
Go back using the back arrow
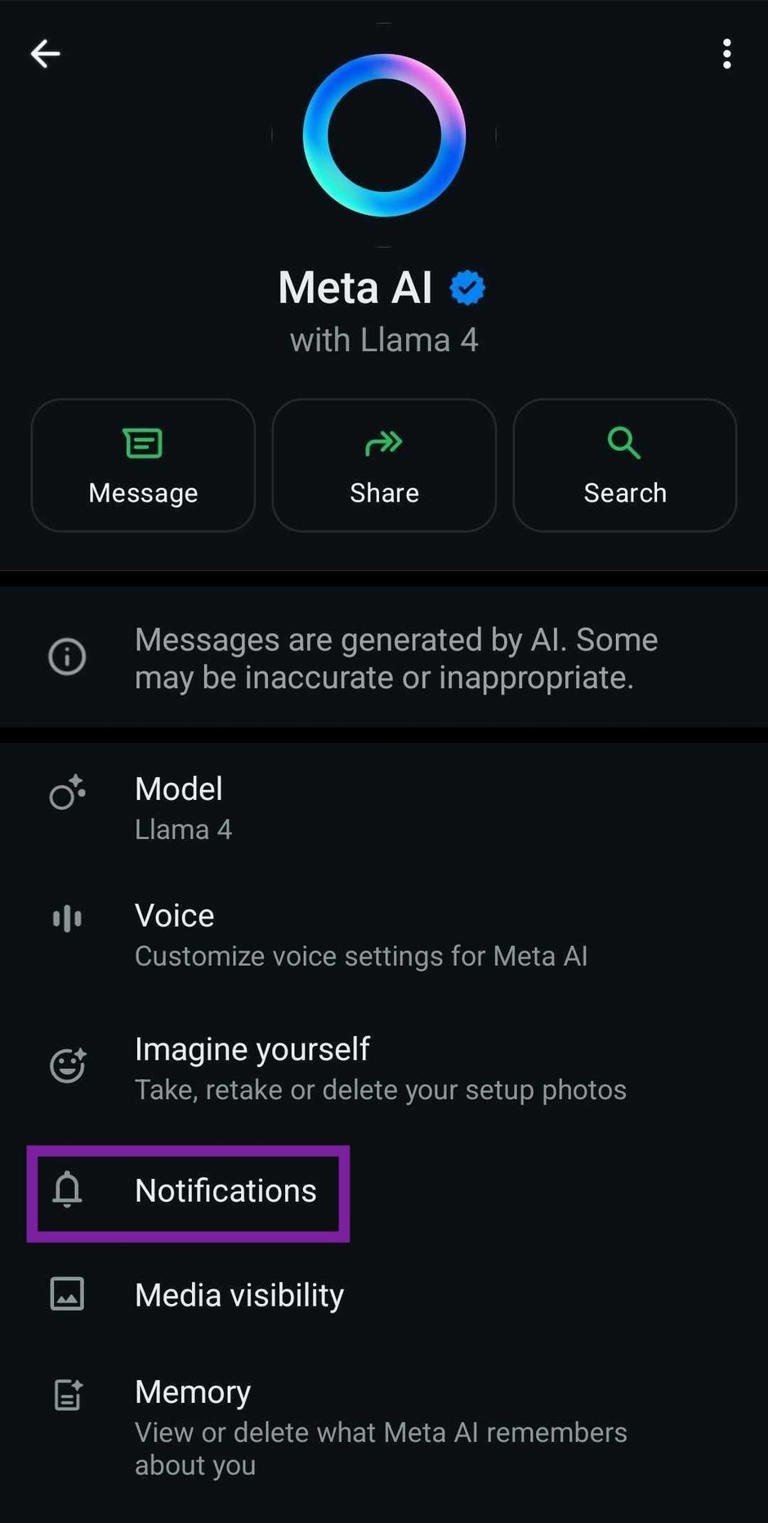pos(44,54)
